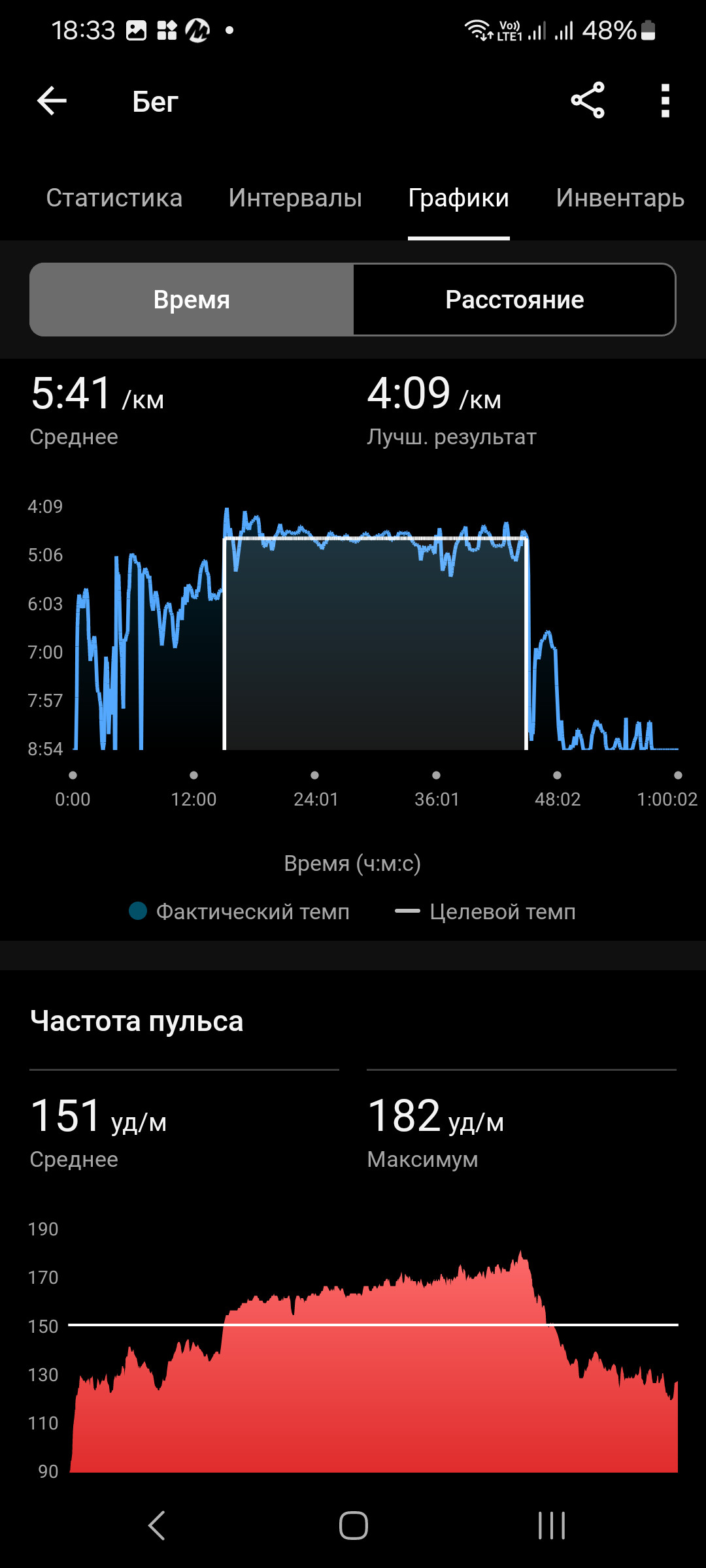Viewport: 706px width, 1568px height.
Task: Share this run activity
Action: 588,101
